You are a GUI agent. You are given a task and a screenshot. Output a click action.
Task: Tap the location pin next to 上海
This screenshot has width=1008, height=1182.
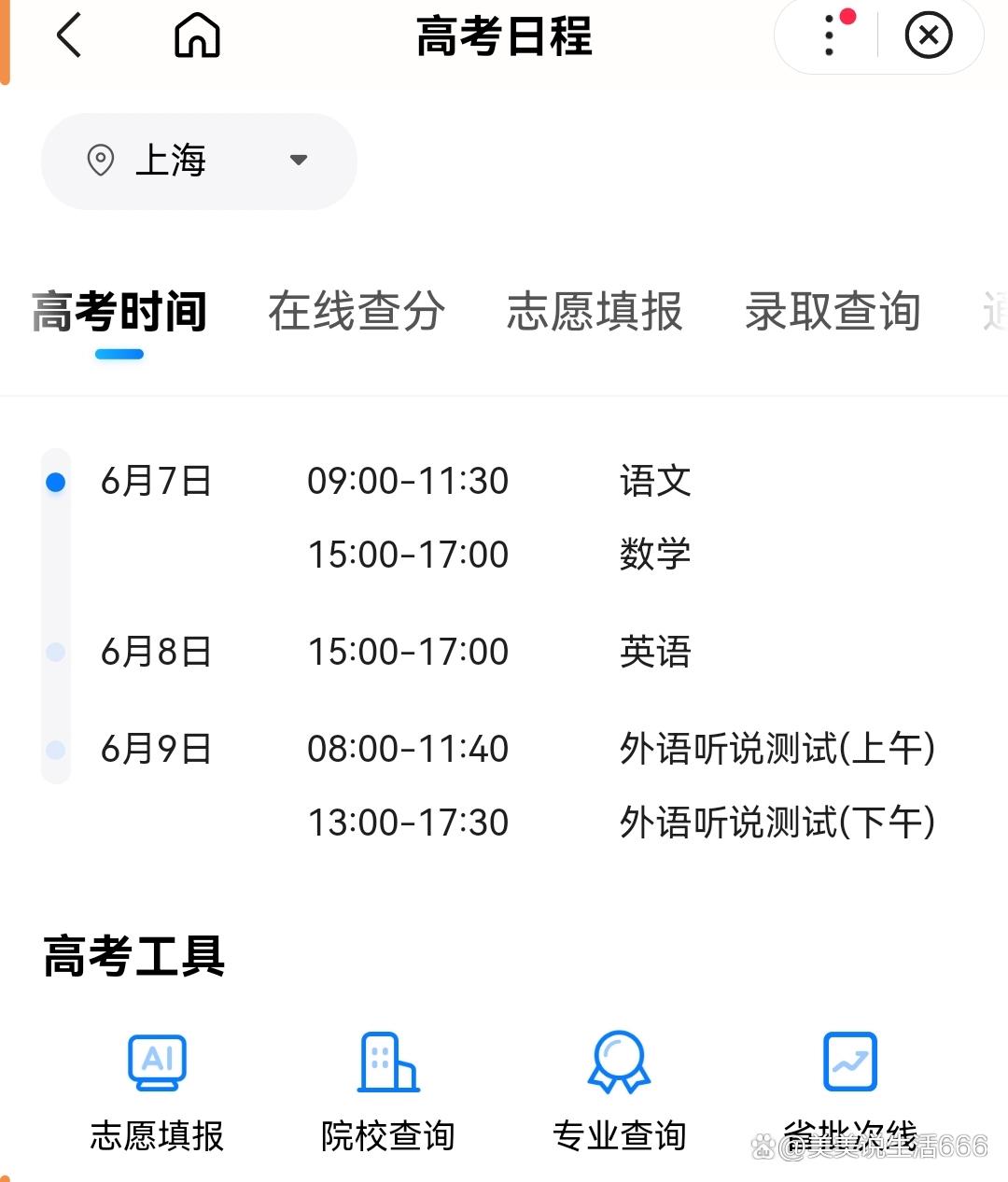coord(103,161)
